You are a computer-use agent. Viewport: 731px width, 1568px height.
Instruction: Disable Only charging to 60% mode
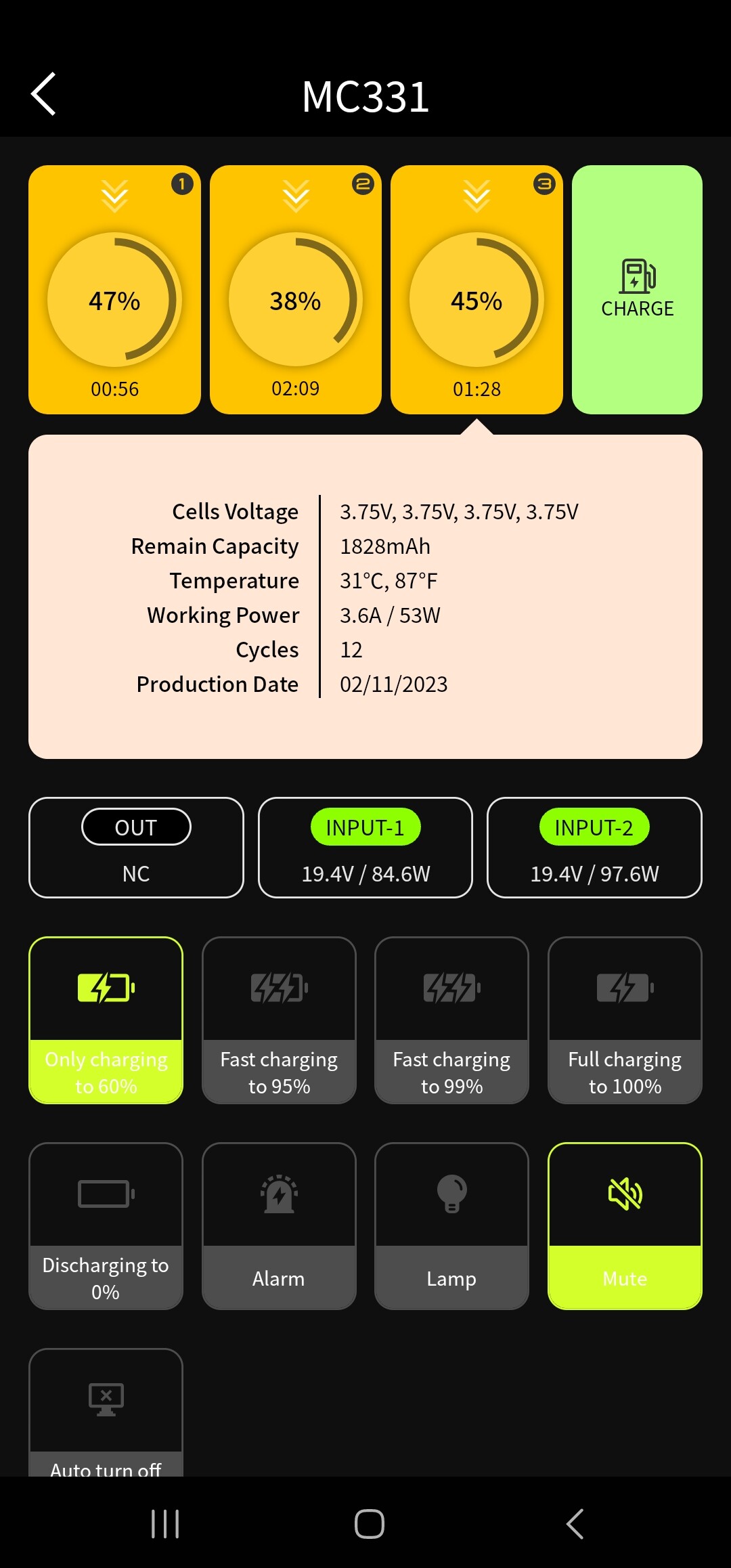106,1020
